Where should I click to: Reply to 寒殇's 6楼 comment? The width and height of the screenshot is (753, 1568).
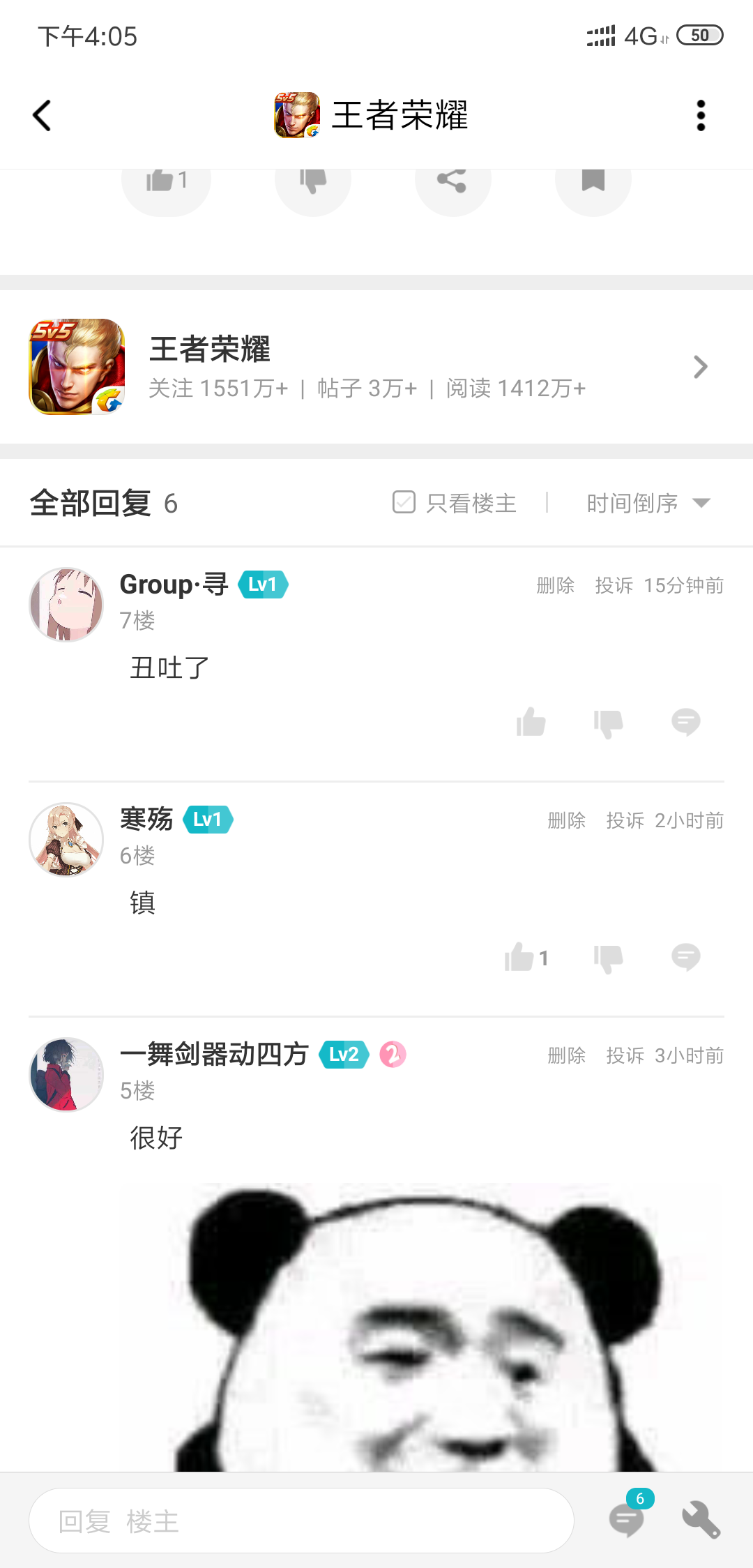pos(686,958)
